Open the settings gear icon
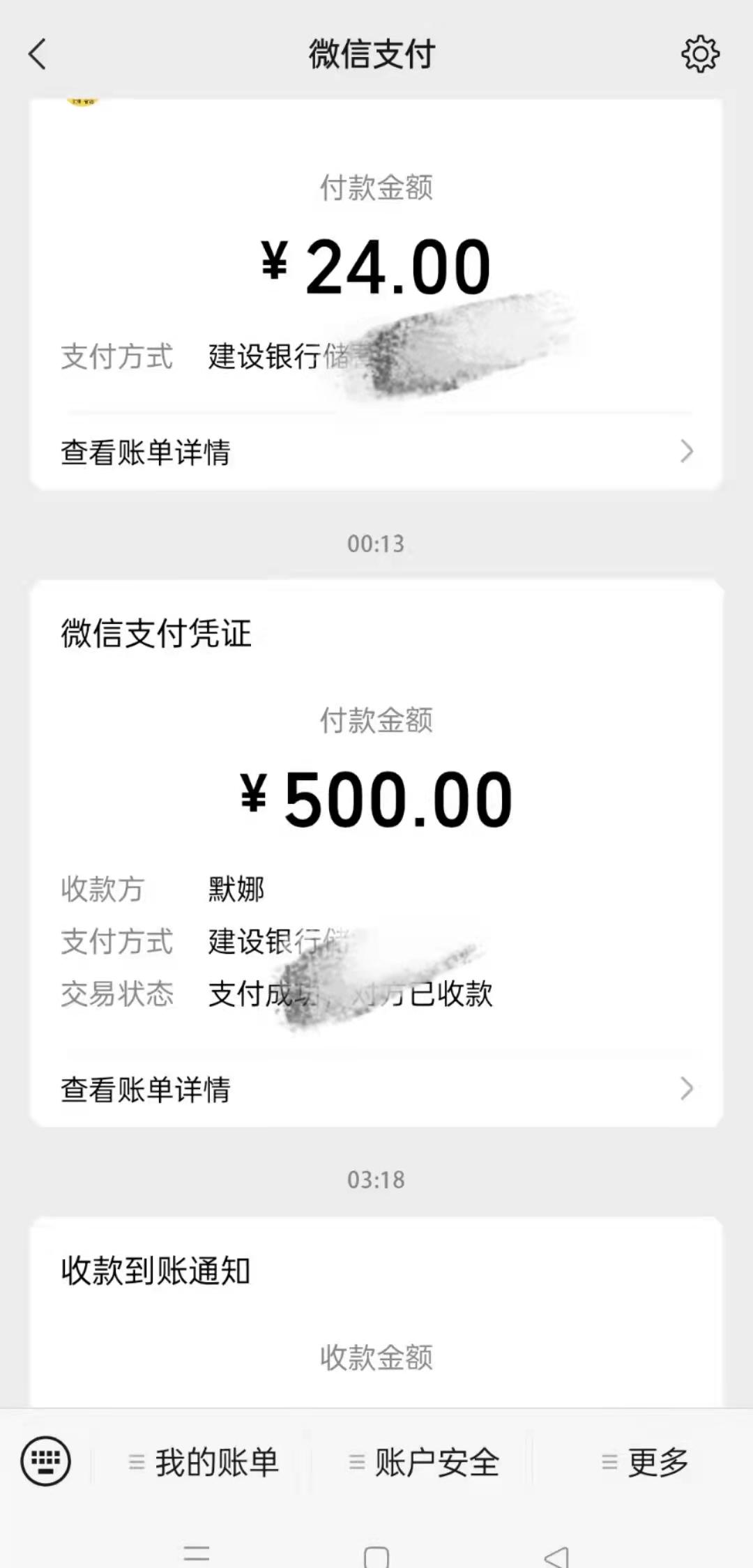The image size is (753, 1568). coord(700,54)
